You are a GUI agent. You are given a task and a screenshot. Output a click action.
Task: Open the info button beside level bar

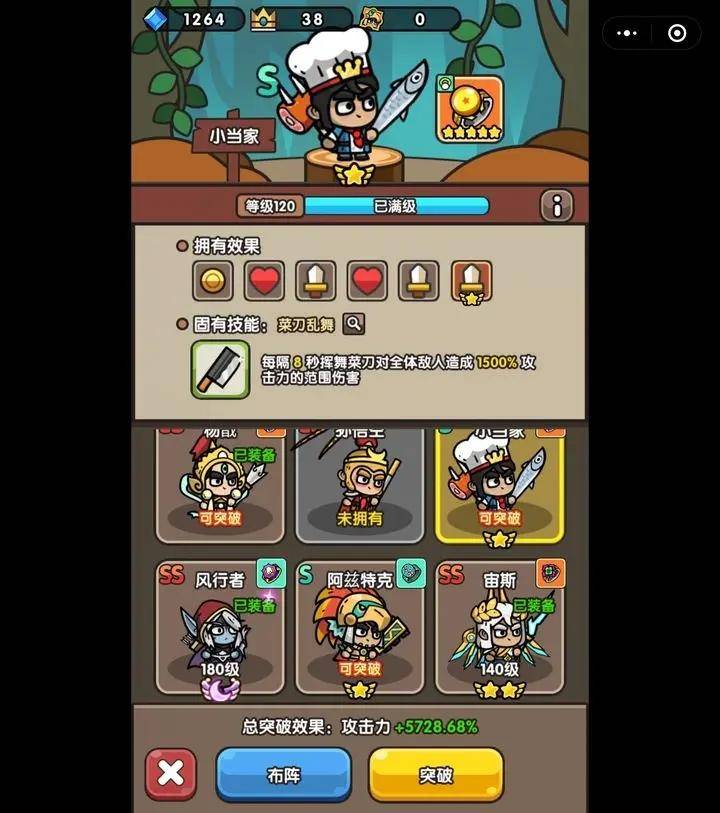[x=556, y=206]
